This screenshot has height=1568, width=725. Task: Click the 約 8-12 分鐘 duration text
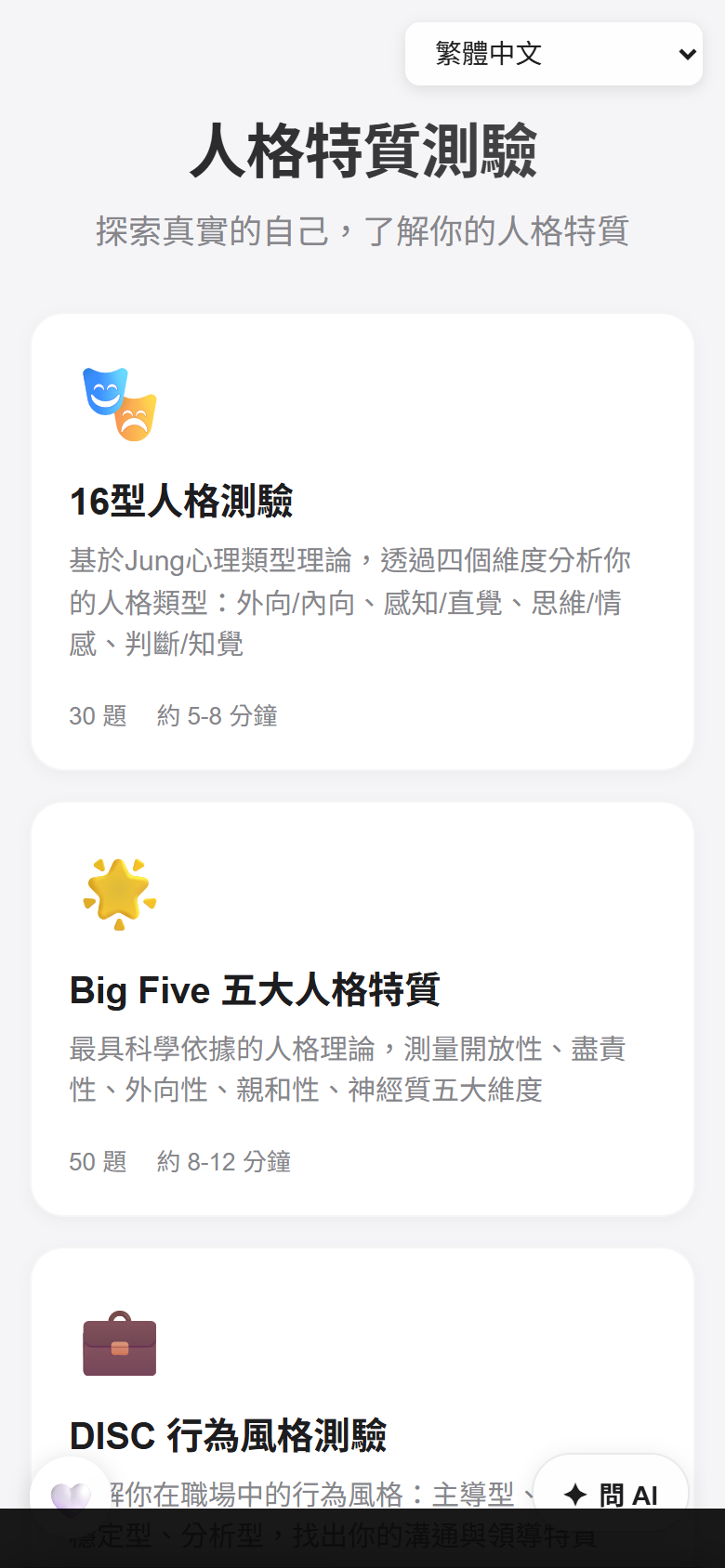click(x=224, y=1161)
